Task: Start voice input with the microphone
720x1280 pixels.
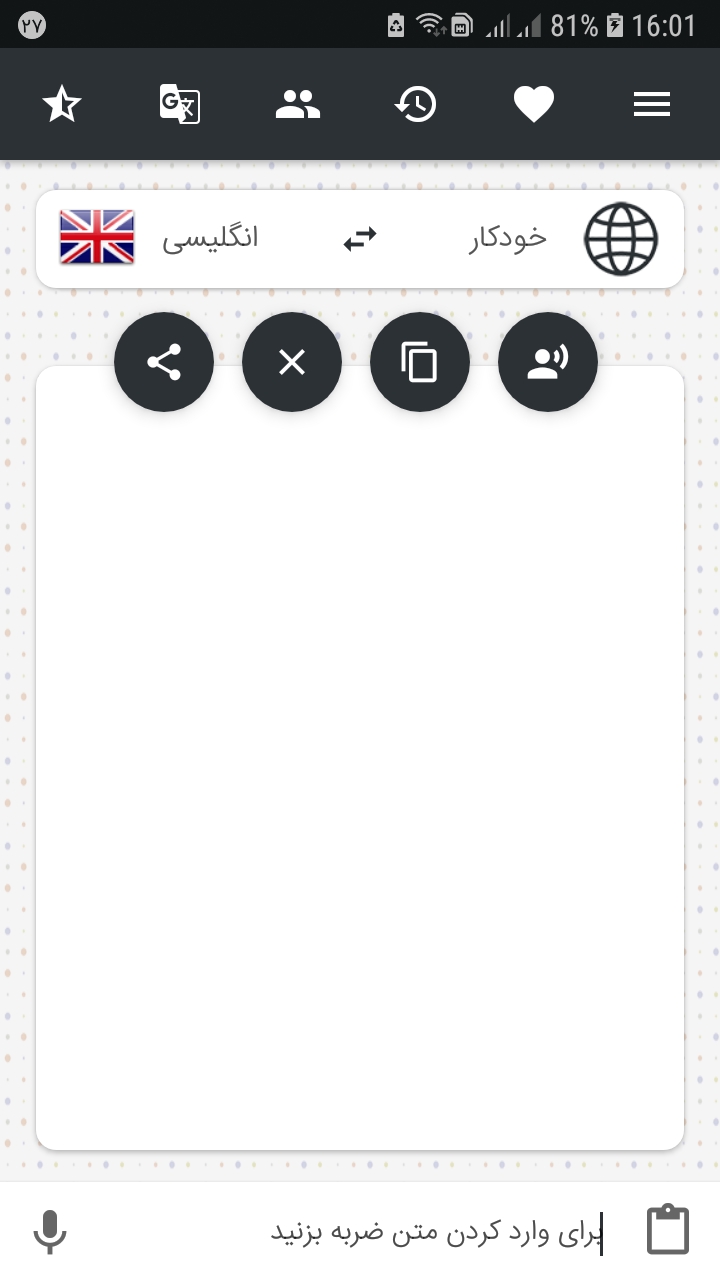Action: (50, 1231)
